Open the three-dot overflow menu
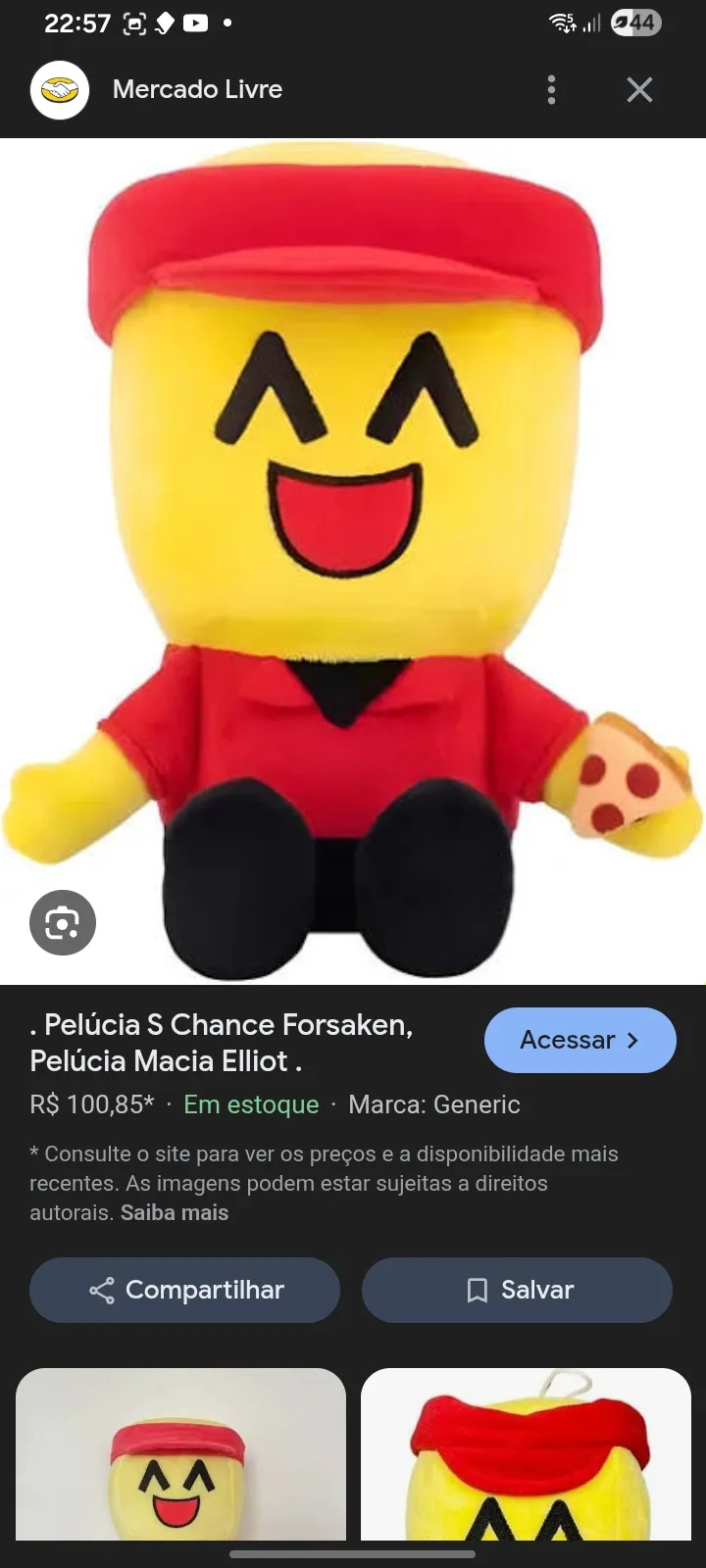This screenshot has height=1568, width=706. click(x=551, y=89)
